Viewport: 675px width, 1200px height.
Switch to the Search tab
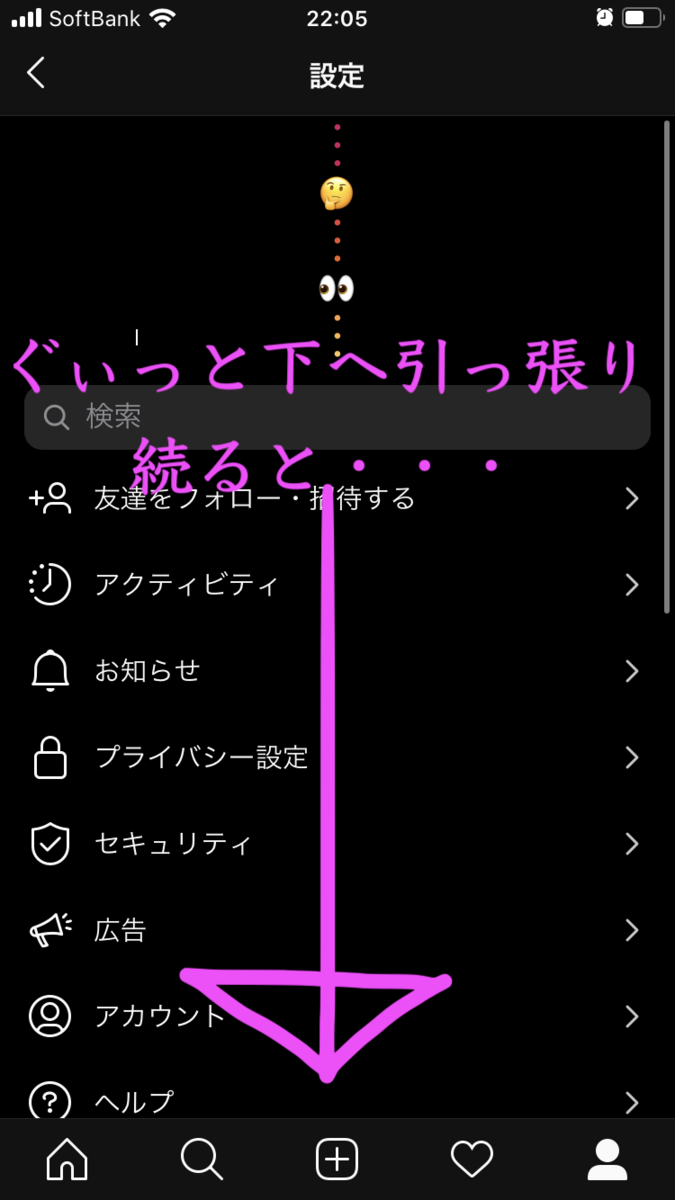pos(202,1160)
